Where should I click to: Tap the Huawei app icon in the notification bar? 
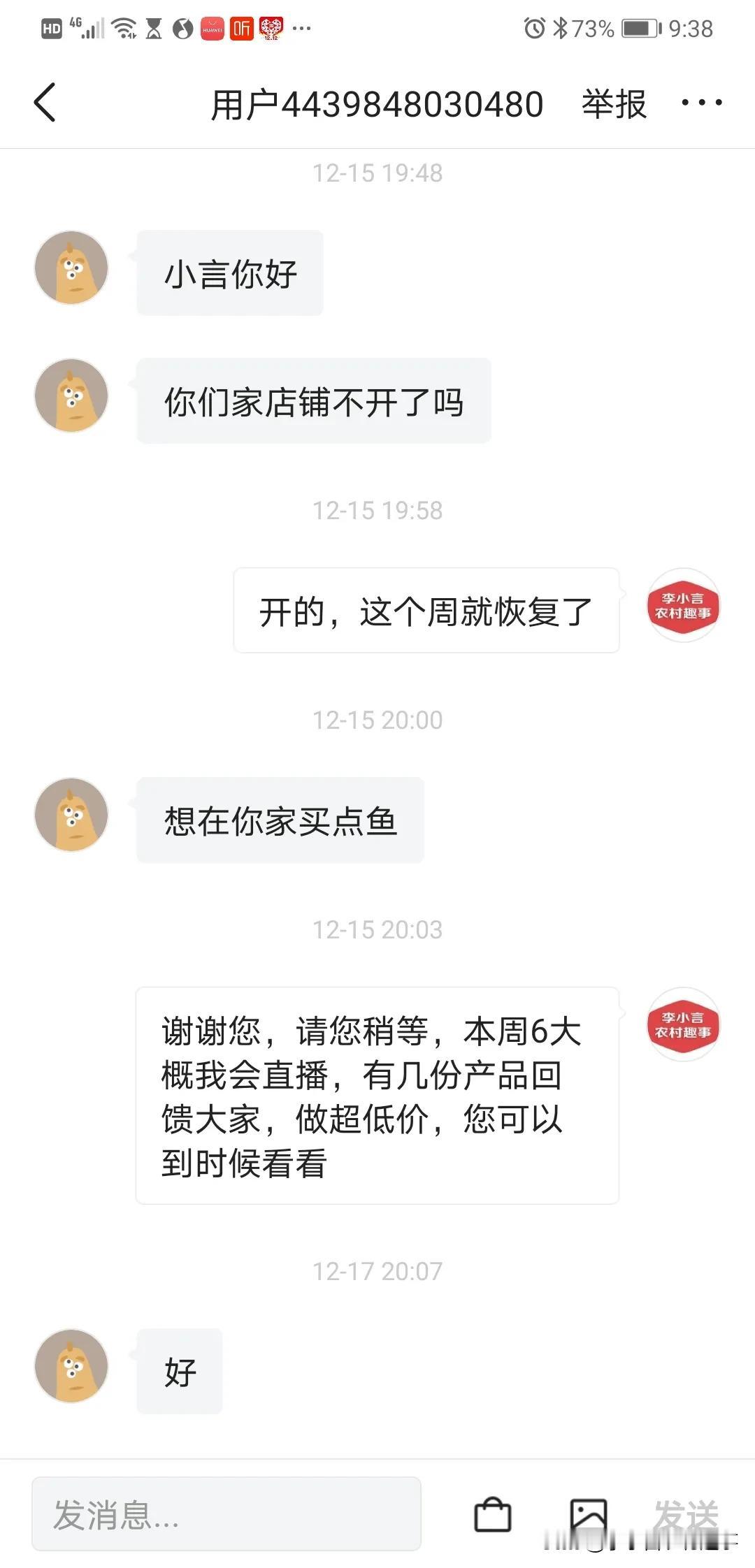pyautogui.click(x=213, y=29)
